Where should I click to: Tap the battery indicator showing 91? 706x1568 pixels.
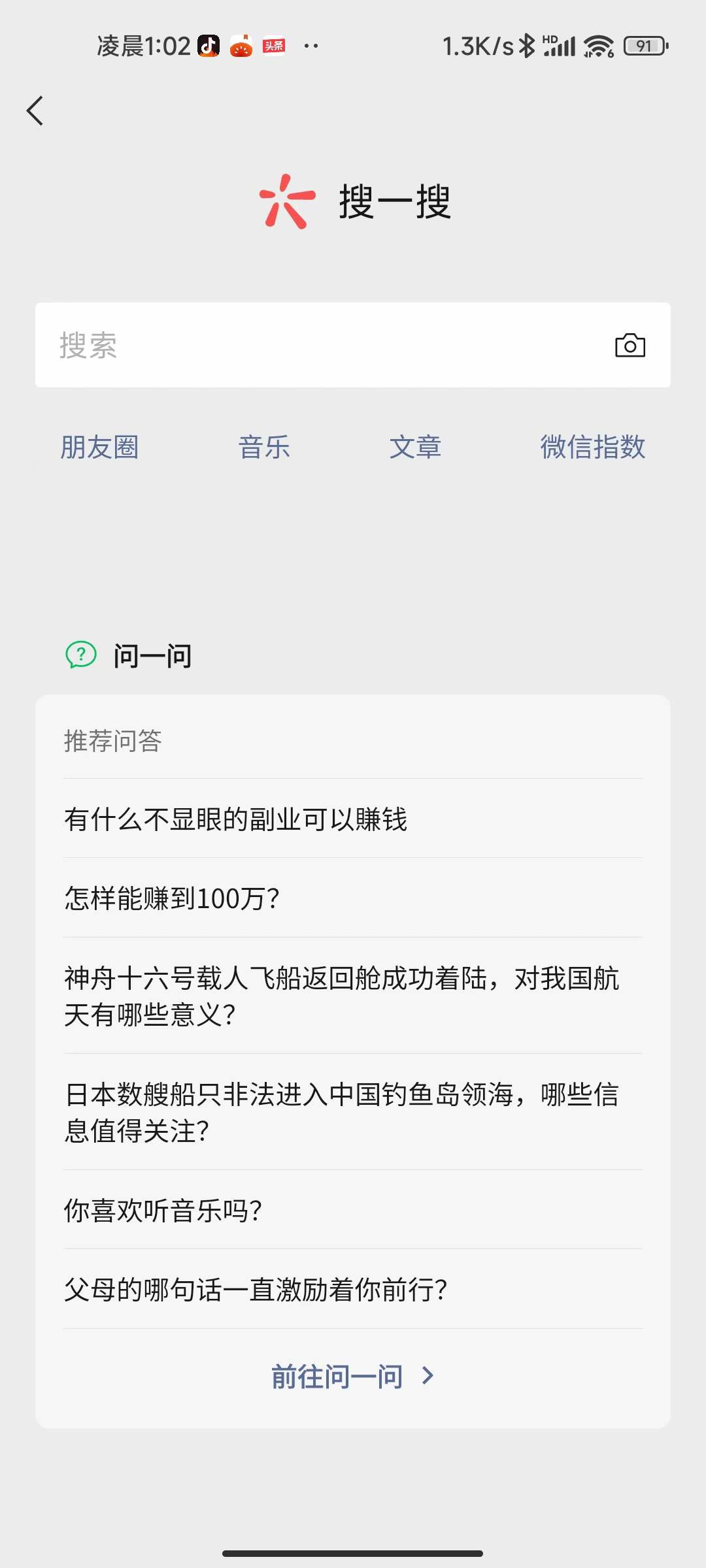pyautogui.click(x=643, y=46)
